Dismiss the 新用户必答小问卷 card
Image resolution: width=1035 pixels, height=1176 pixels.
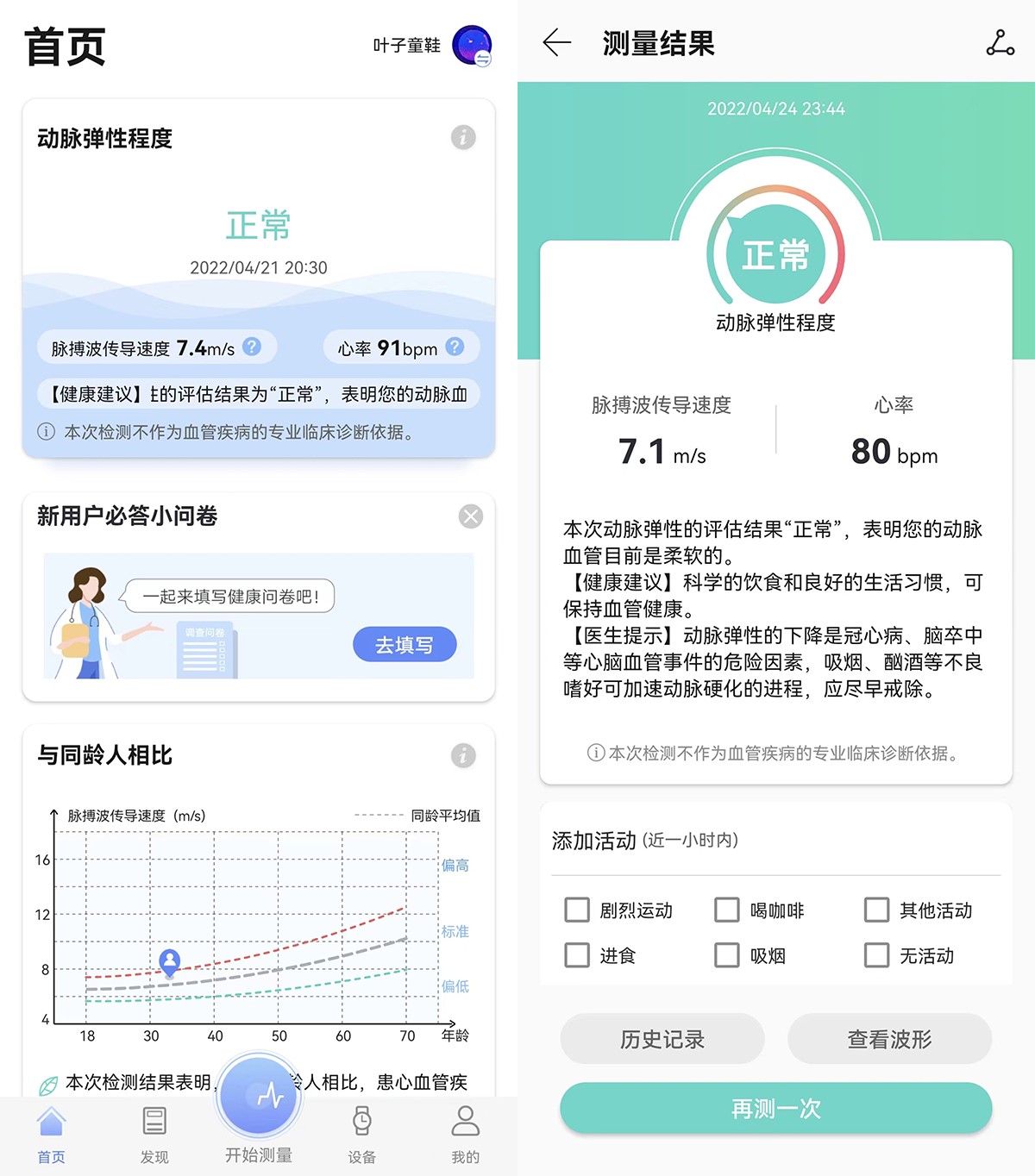click(x=471, y=516)
